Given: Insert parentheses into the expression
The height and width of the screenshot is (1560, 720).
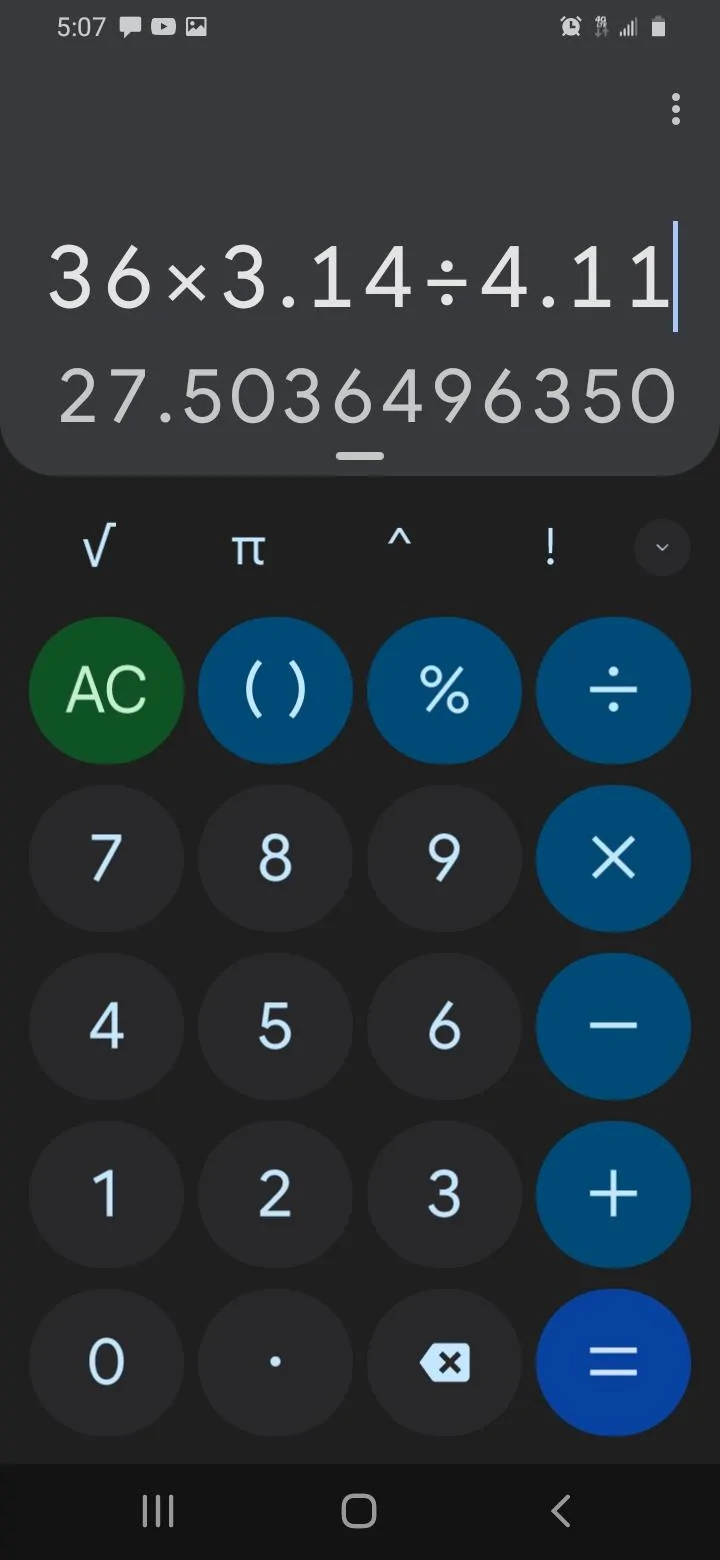Looking at the screenshot, I should [x=275, y=691].
